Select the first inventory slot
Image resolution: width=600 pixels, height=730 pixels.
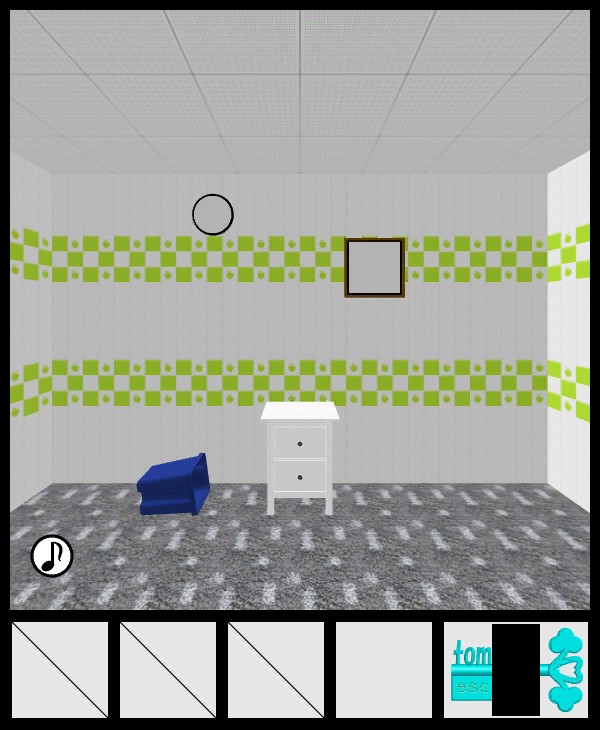60,669
